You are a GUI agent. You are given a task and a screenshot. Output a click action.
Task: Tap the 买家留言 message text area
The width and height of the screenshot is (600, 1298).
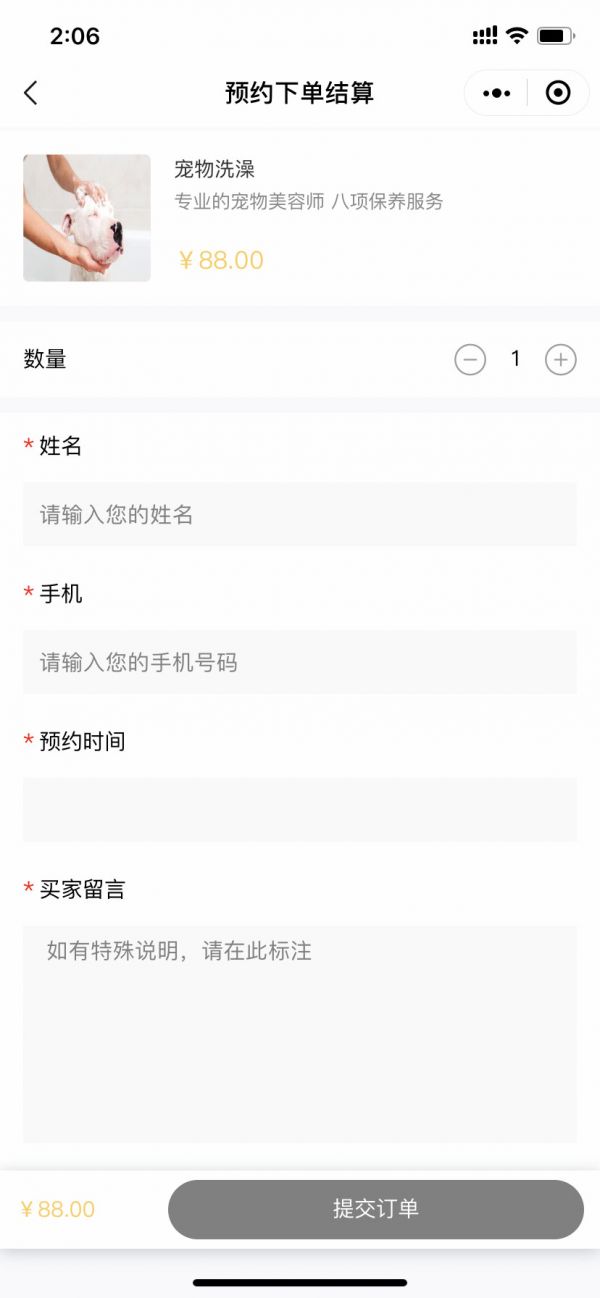(x=300, y=1033)
